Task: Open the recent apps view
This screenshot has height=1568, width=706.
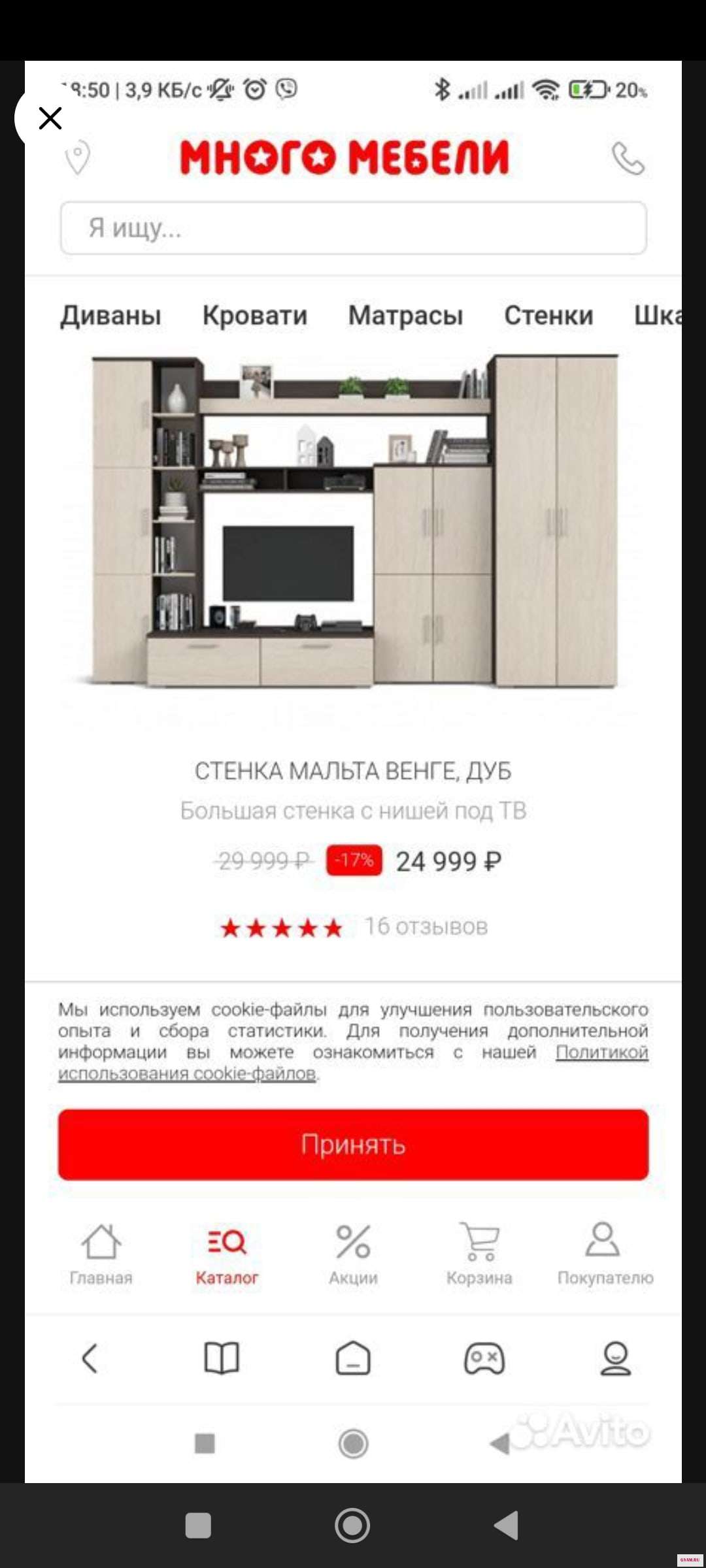Action: pos(198,1526)
